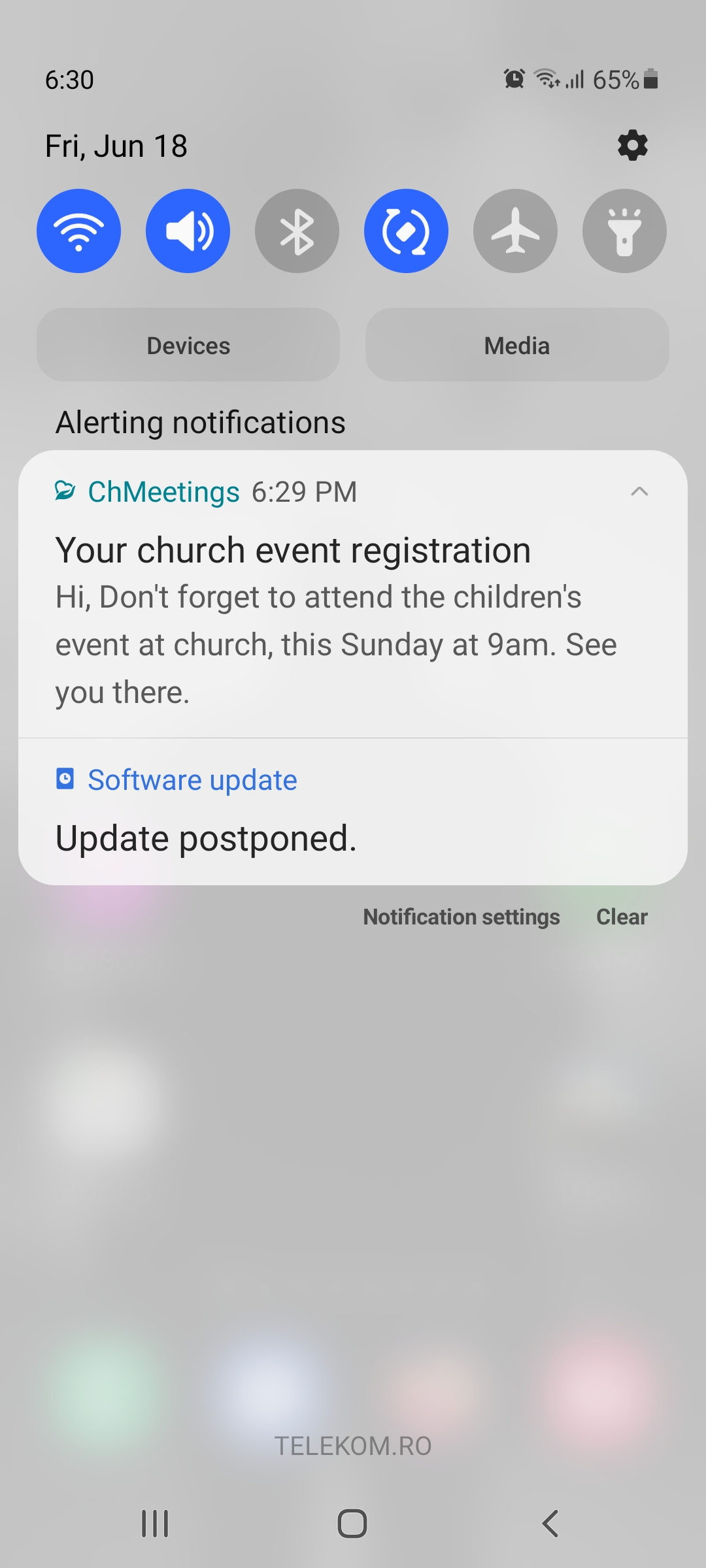Collapse the ChMeetings notification
706x1568 pixels.
[x=639, y=491]
